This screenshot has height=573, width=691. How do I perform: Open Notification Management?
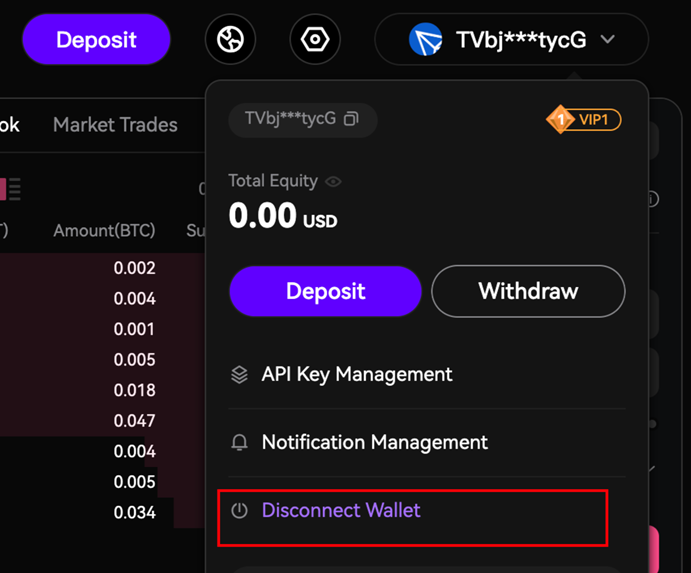[374, 442]
